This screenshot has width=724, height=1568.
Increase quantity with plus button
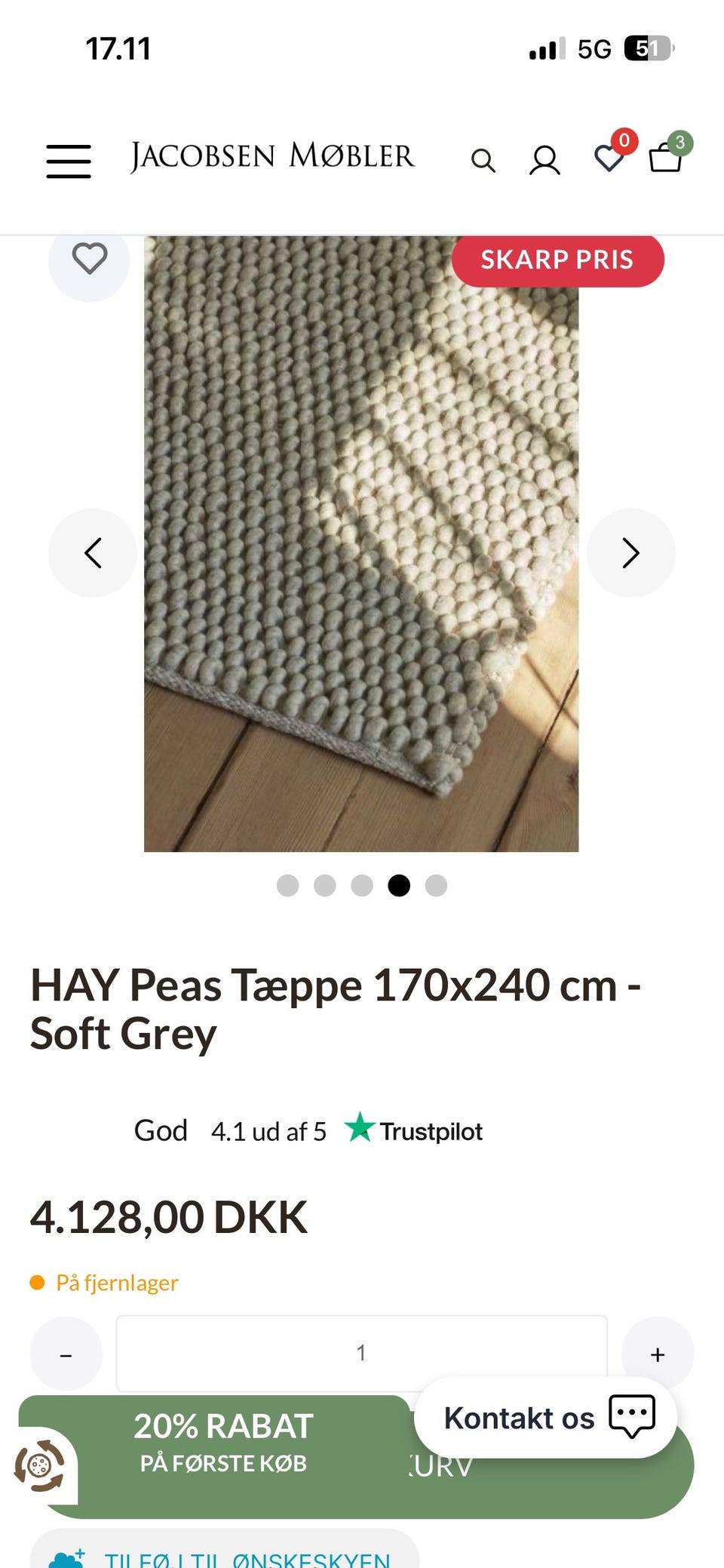658,1354
